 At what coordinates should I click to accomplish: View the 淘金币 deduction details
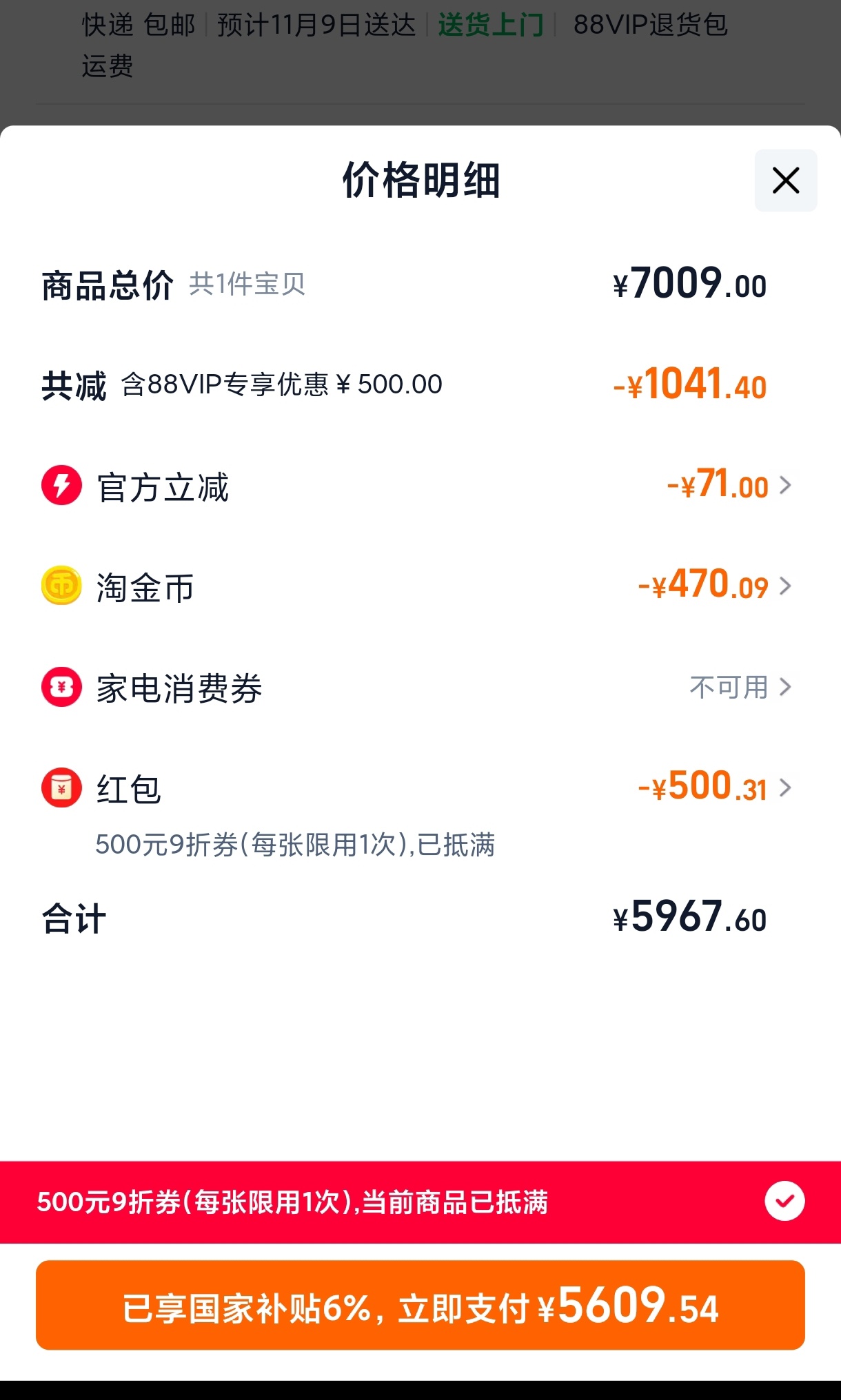pos(714,586)
